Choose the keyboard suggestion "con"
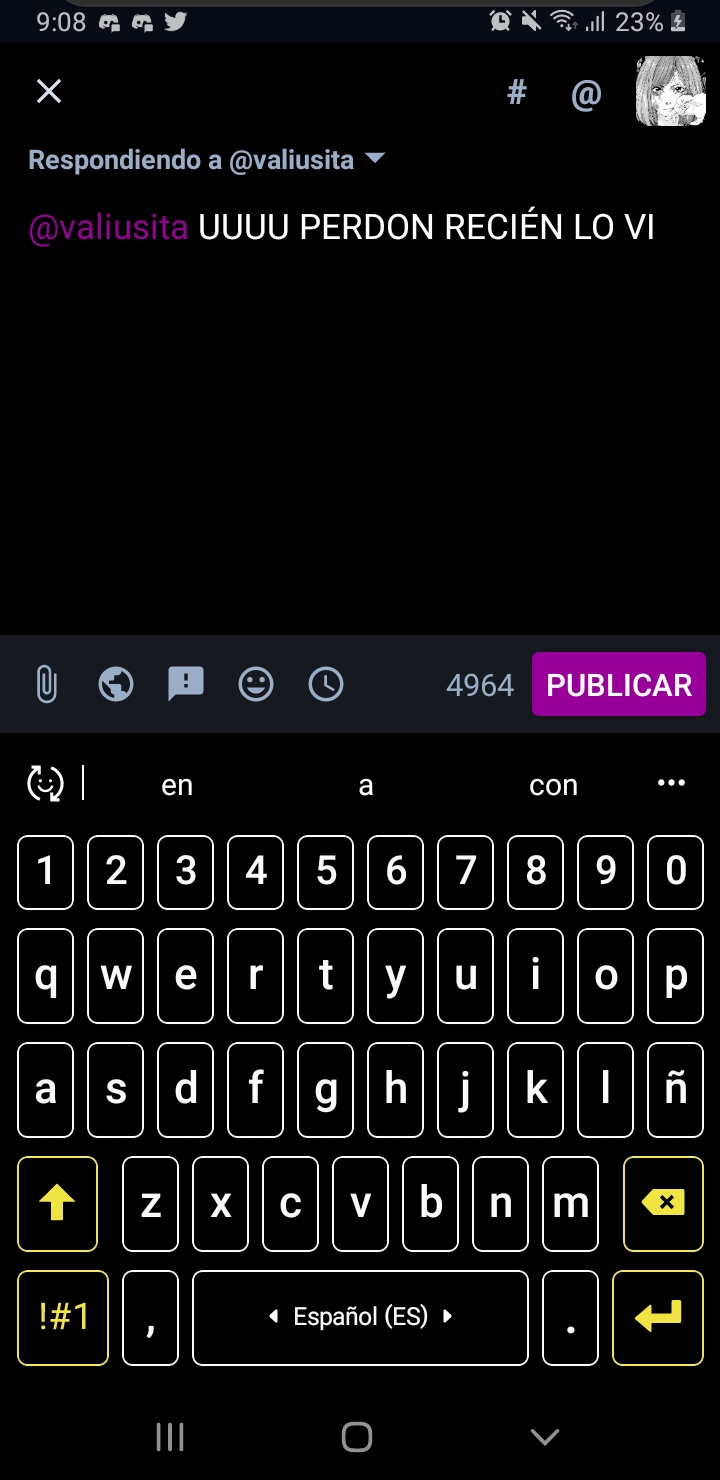Screen dimensions: 720x1480 click(553, 786)
